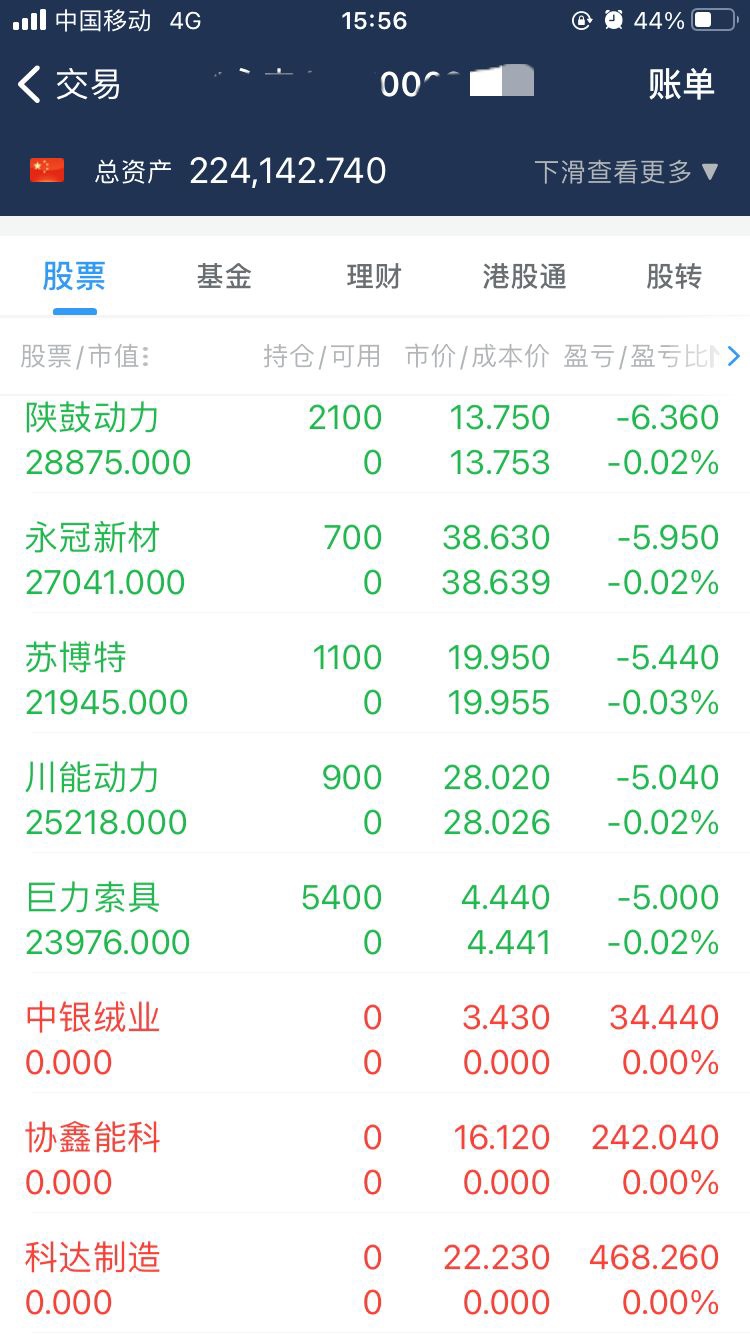Viewport: 750px width, 1334px height.
Task: Switch to 理财 tab
Action: tap(374, 276)
